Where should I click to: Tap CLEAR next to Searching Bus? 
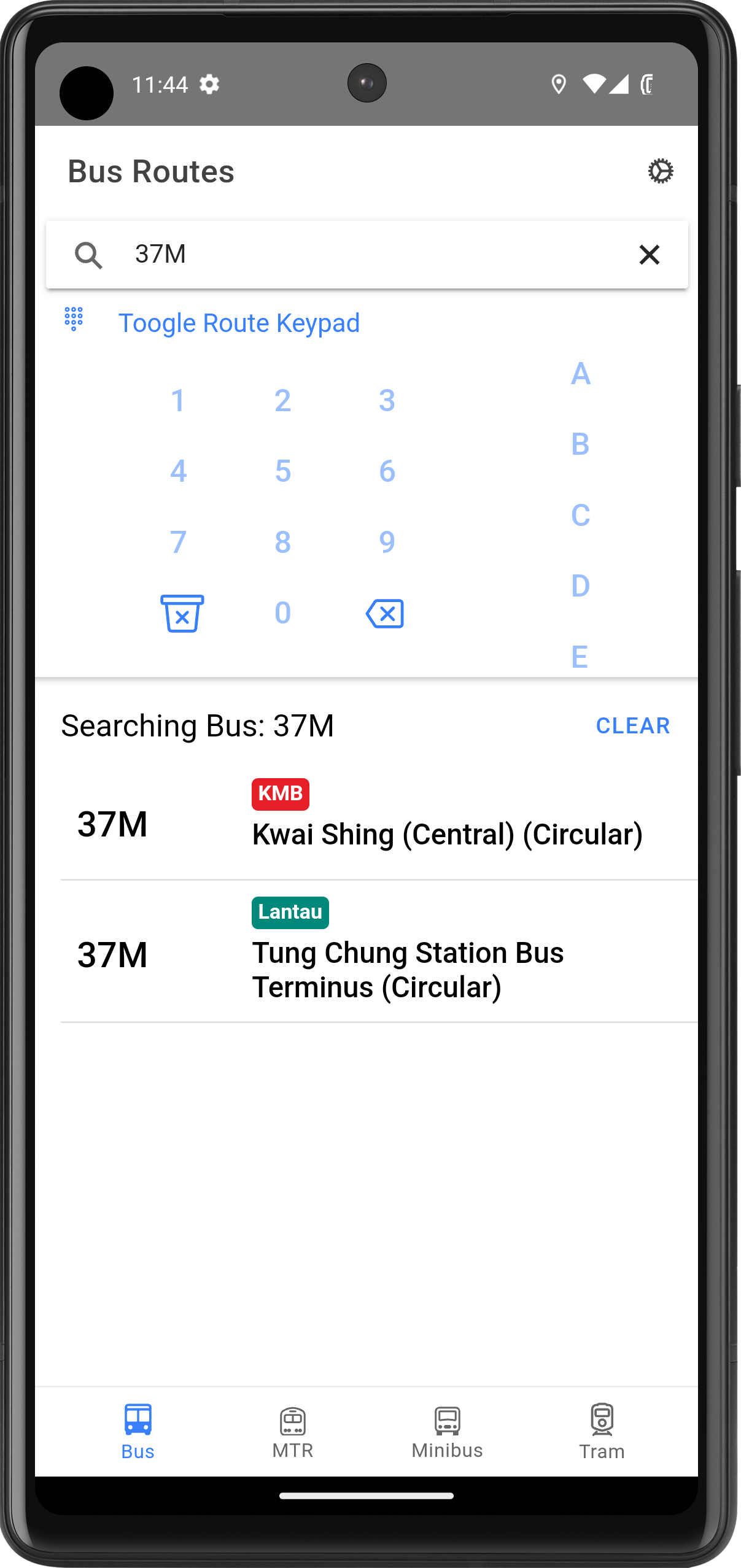632,726
